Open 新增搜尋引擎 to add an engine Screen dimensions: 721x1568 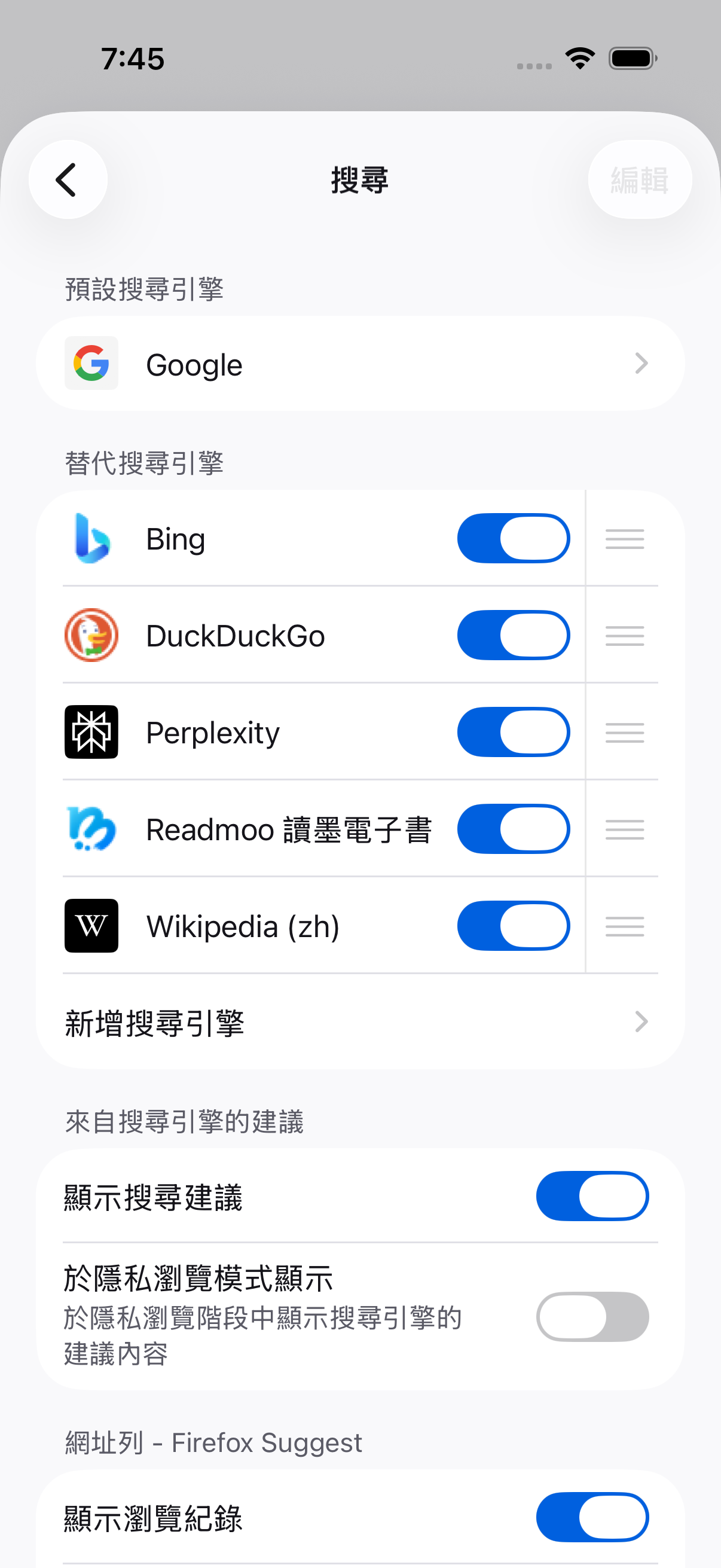click(x=360, y=1023)
